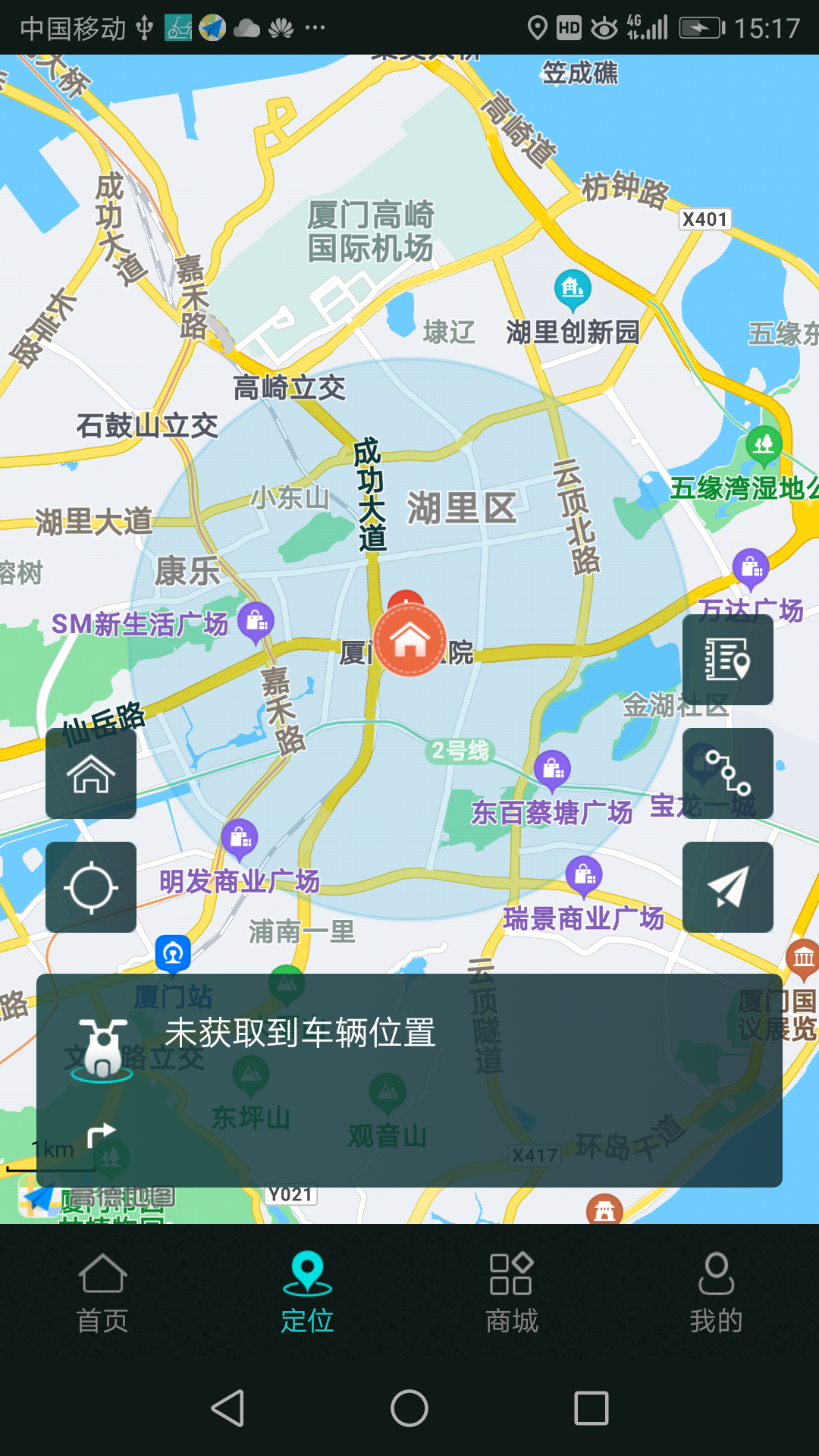Select the 定位 tab
This screenshot has height=1456, width=819.
(x=307, y=1294)
